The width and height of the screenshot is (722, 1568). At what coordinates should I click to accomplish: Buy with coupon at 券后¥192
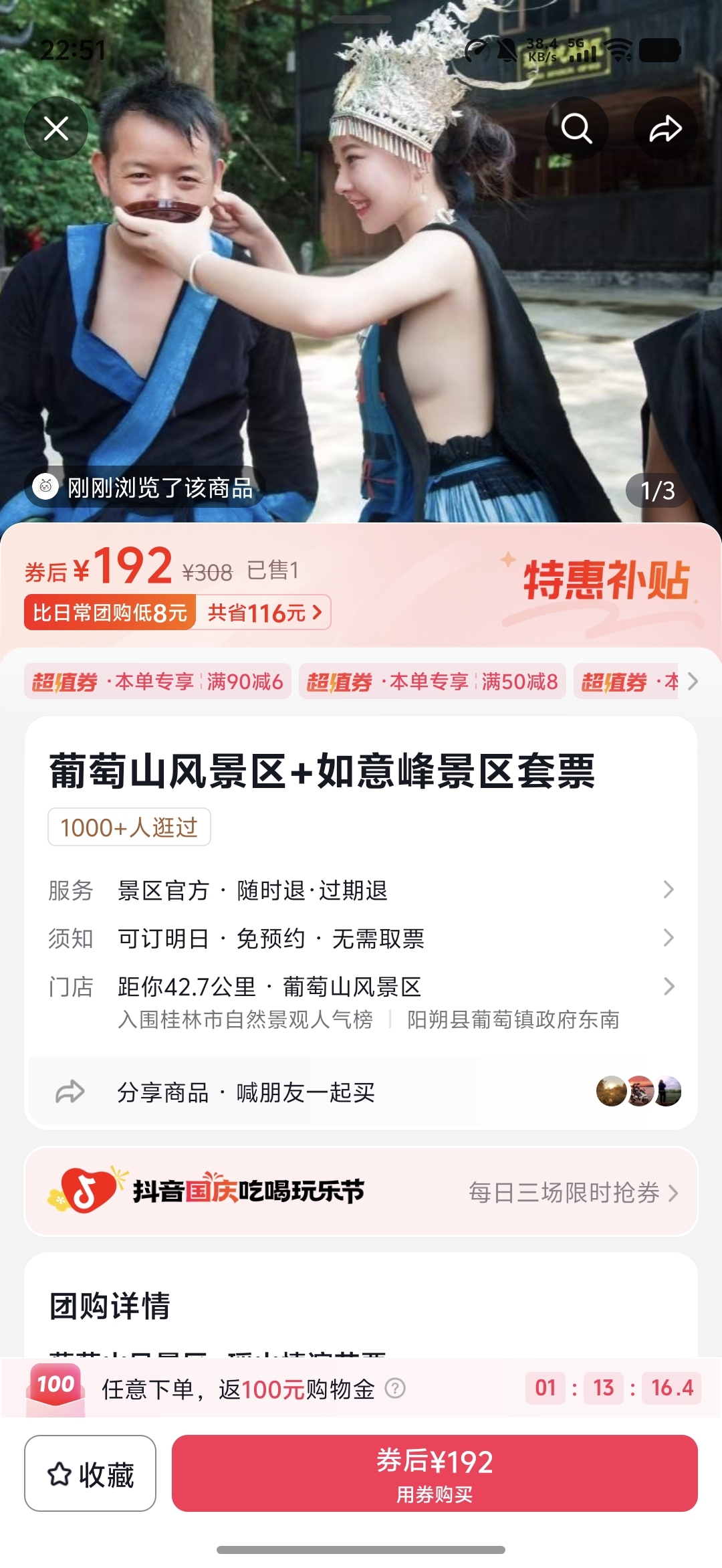point(435,1474)
